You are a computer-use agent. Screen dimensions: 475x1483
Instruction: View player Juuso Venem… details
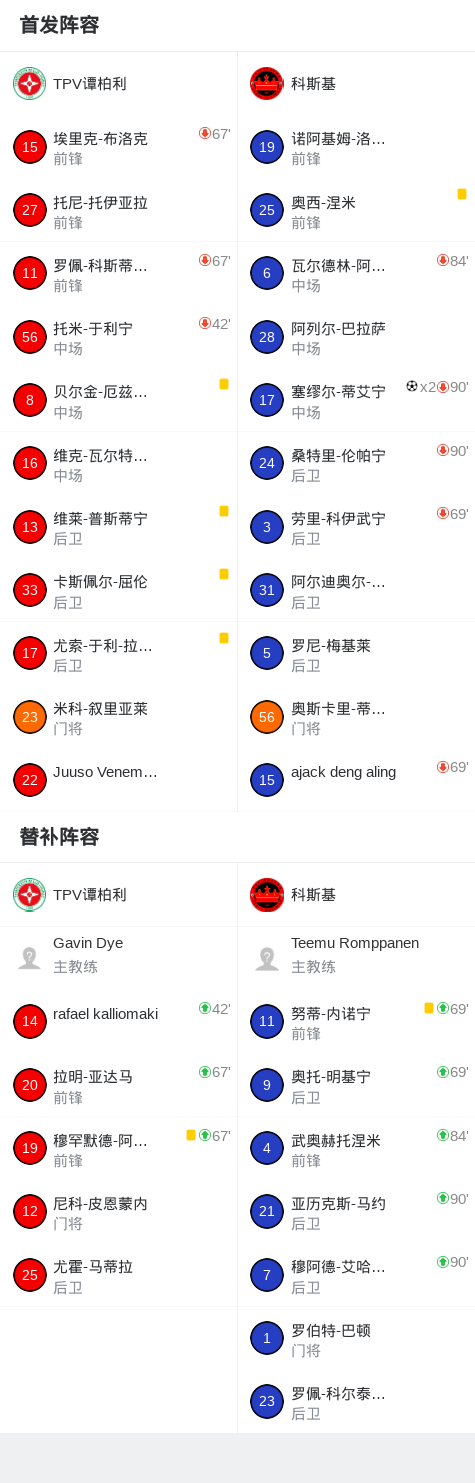point(118,780)
